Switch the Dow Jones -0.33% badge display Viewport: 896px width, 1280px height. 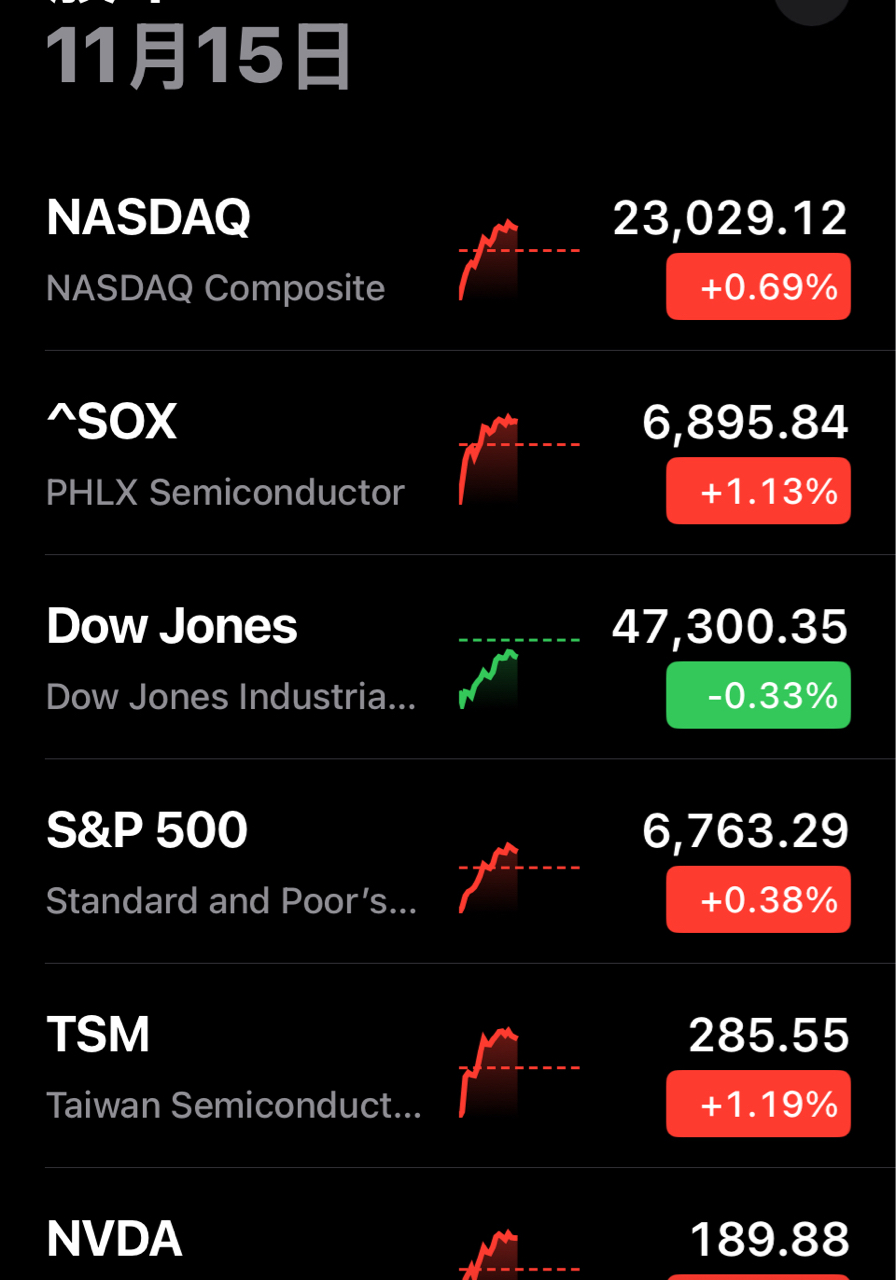pyautogui.click(x=758, y=695)
